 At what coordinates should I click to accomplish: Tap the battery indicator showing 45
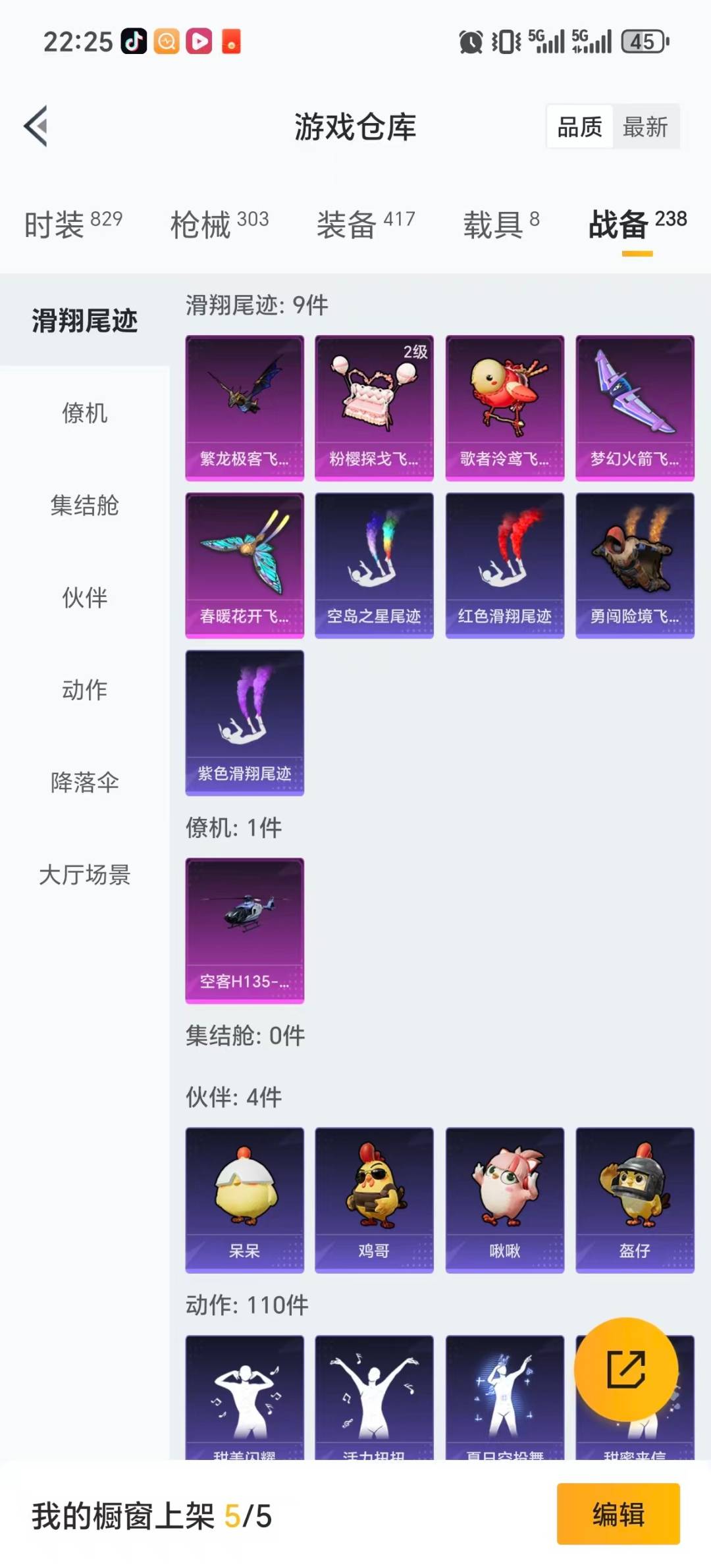click(x=642, y=41)
